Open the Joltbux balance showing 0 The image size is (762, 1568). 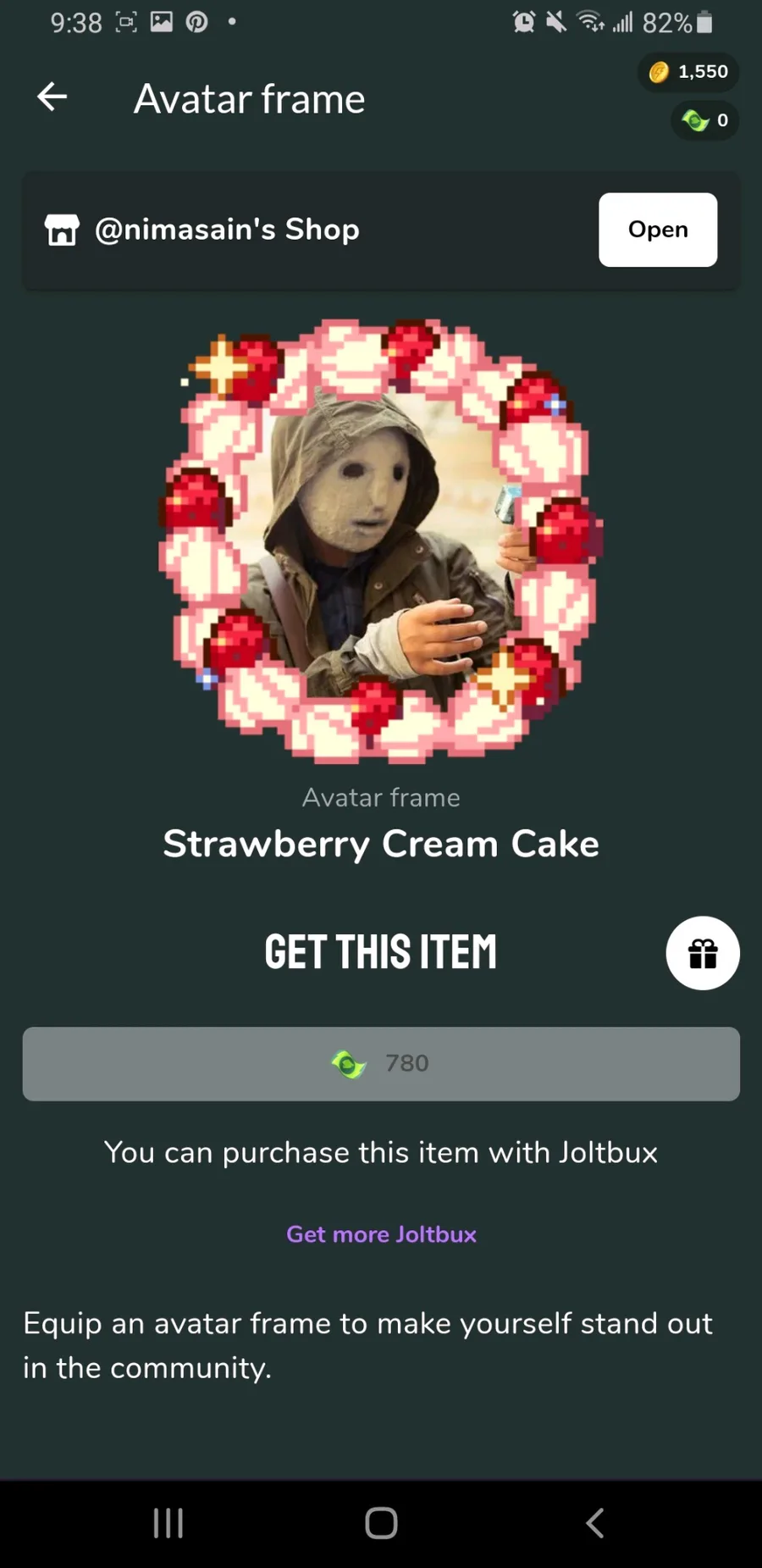pos(704,120)
